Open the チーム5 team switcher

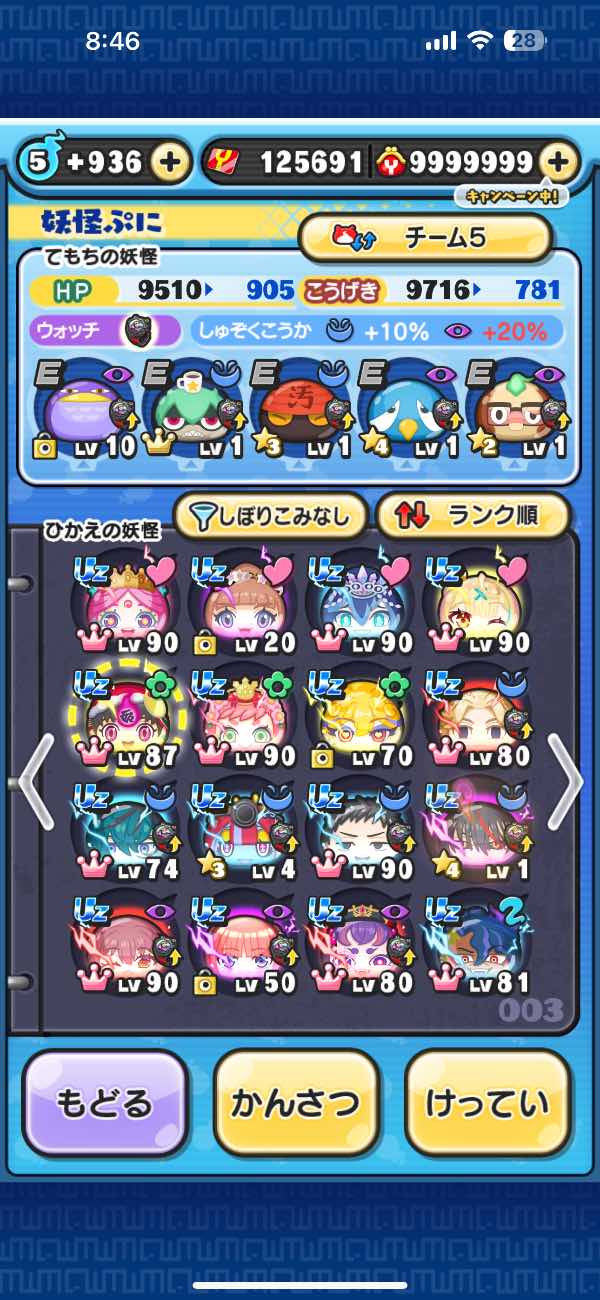425,238
